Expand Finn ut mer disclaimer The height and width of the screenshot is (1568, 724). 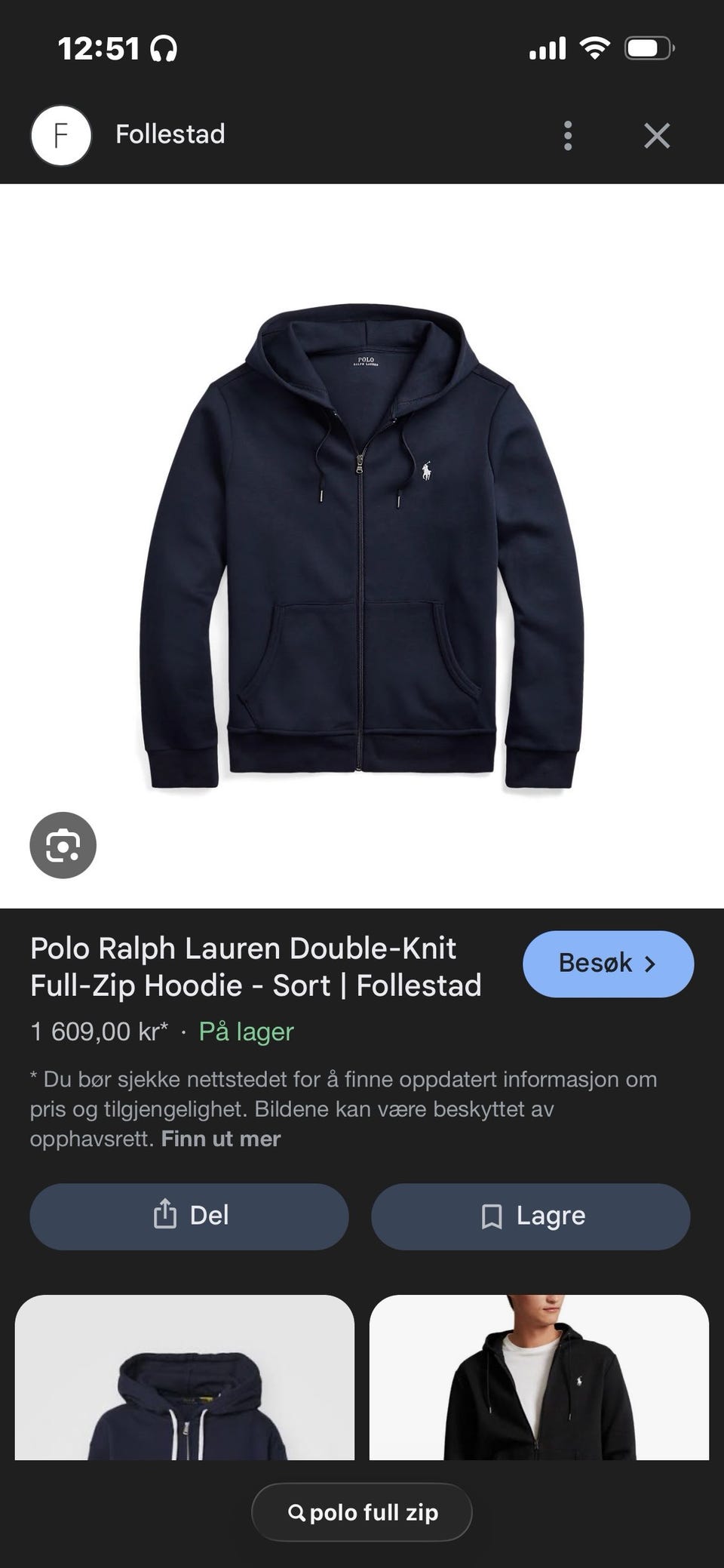click(219, 1139)
